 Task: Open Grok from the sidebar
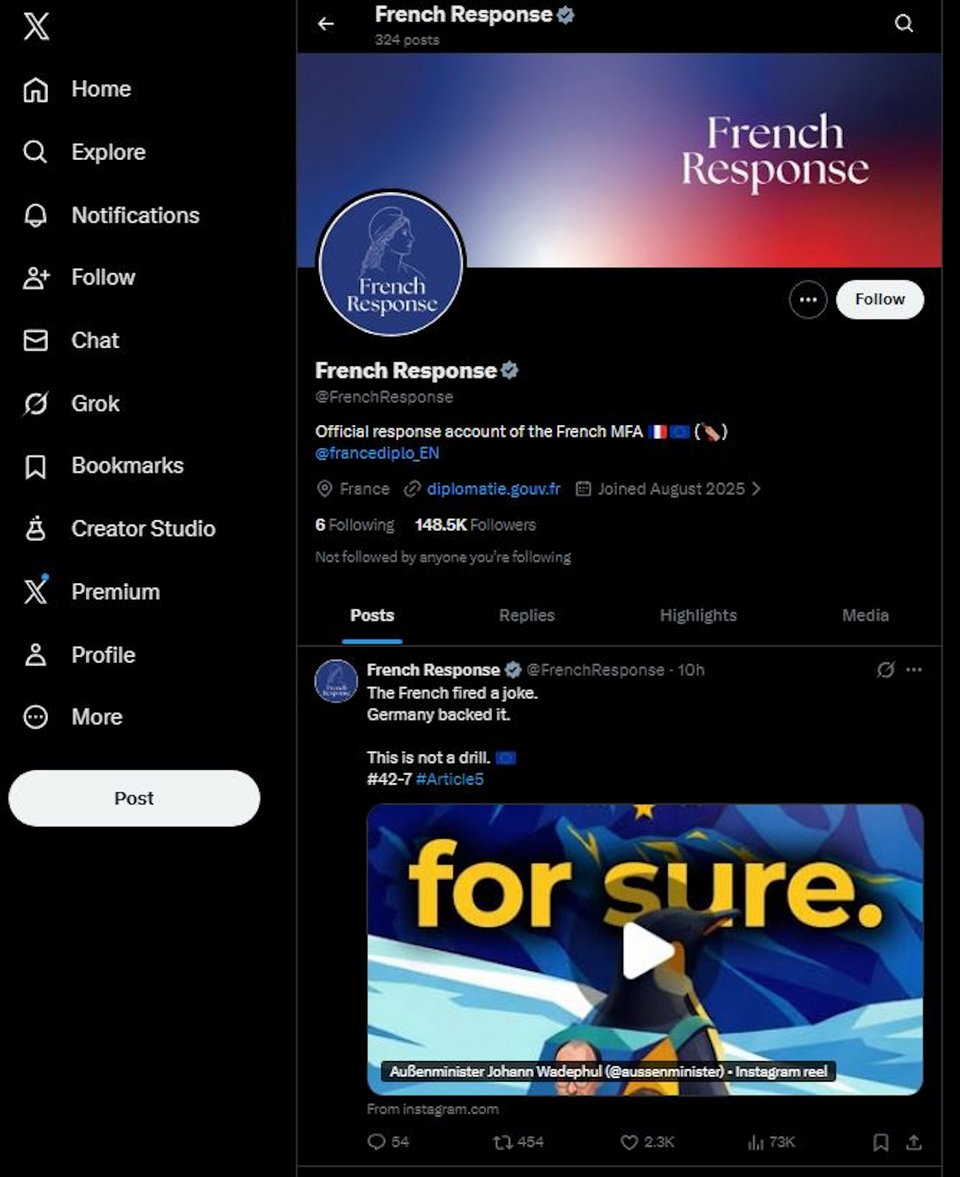[95, 403]
